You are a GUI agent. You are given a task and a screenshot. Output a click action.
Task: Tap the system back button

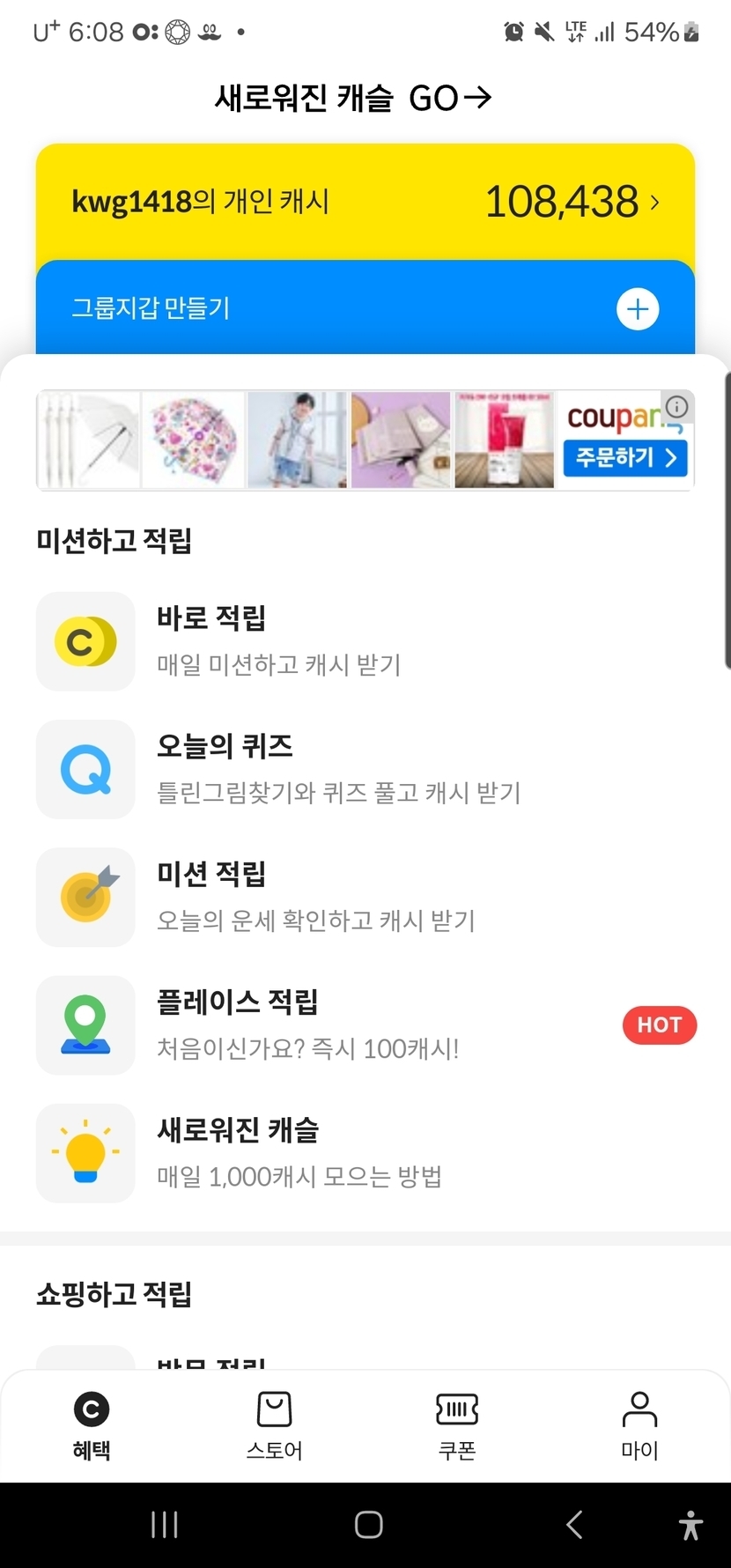574,1525
